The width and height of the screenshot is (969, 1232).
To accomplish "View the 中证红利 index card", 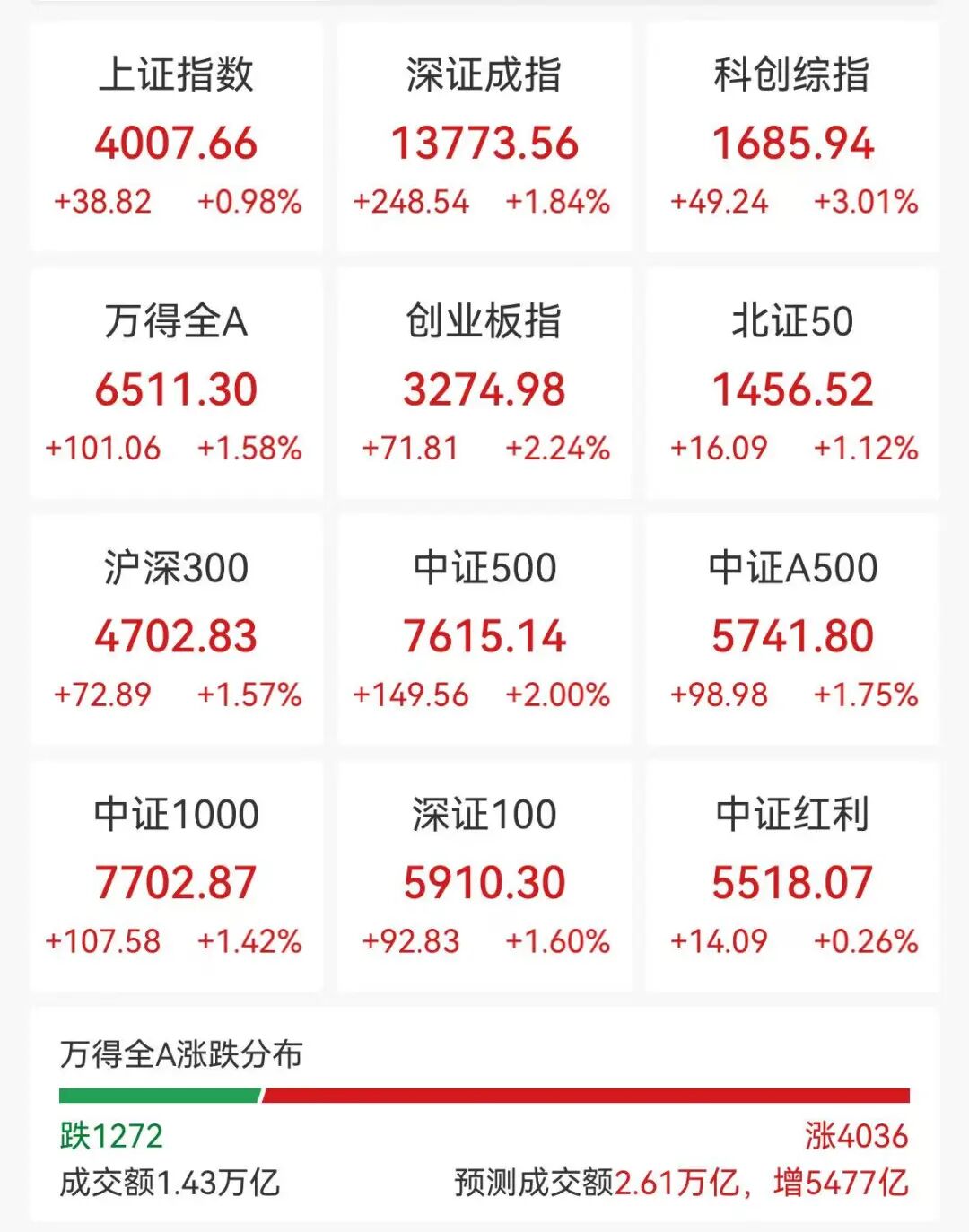I will tap(790, 875).
